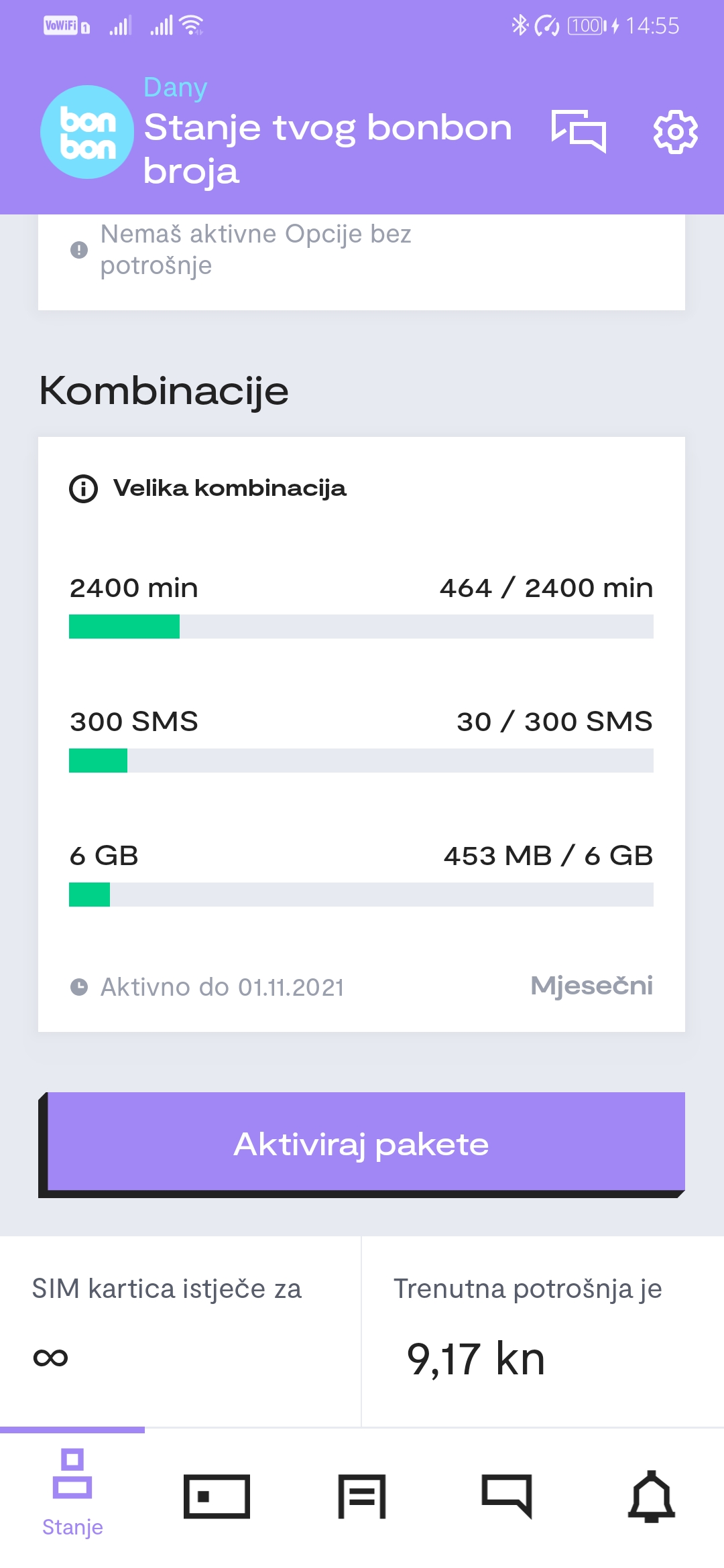Tap the info icon beside Velika kombinacija
Screen dimensions: 724x1568
[x=84, y=488]
